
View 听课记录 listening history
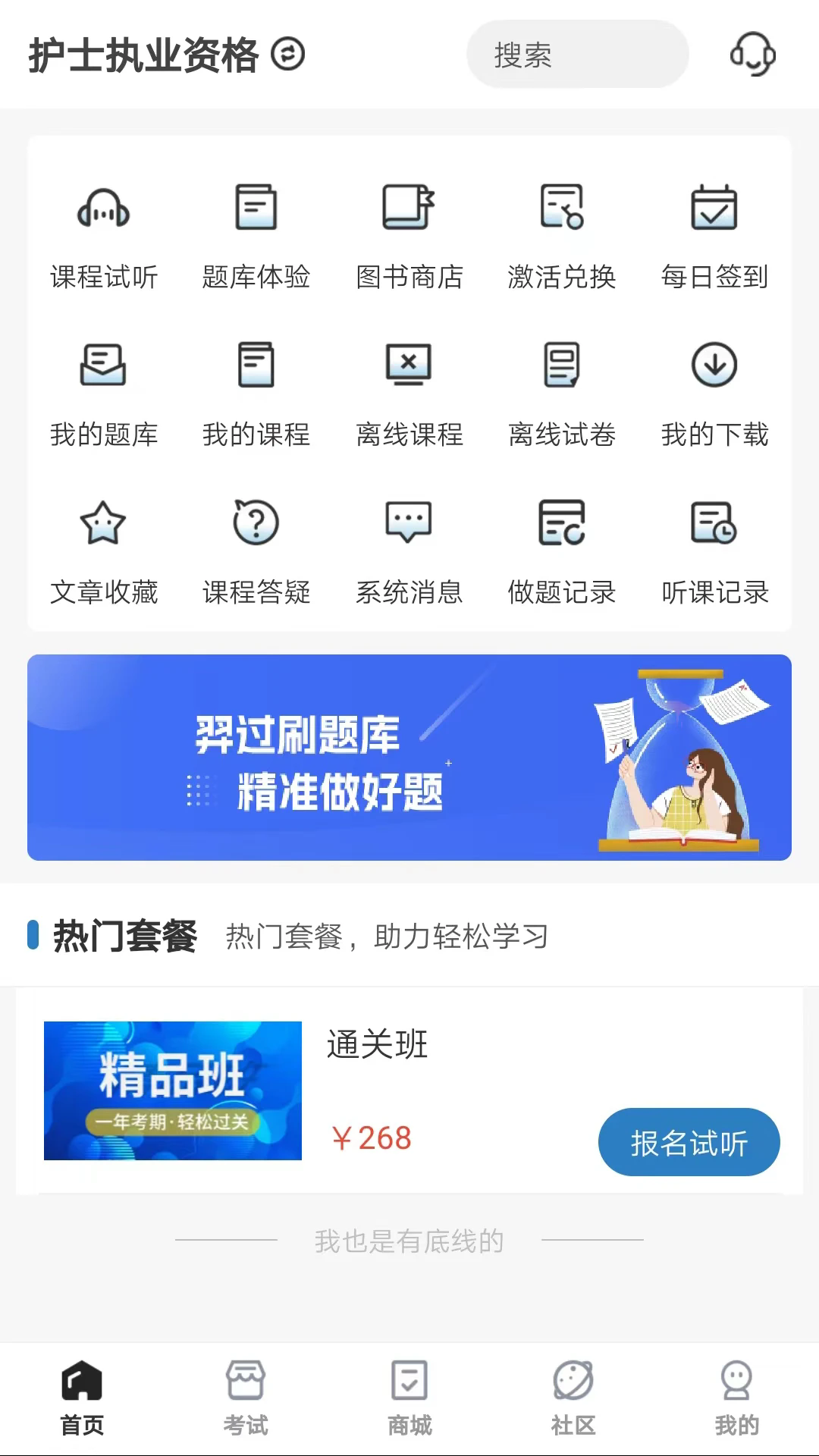716,551
